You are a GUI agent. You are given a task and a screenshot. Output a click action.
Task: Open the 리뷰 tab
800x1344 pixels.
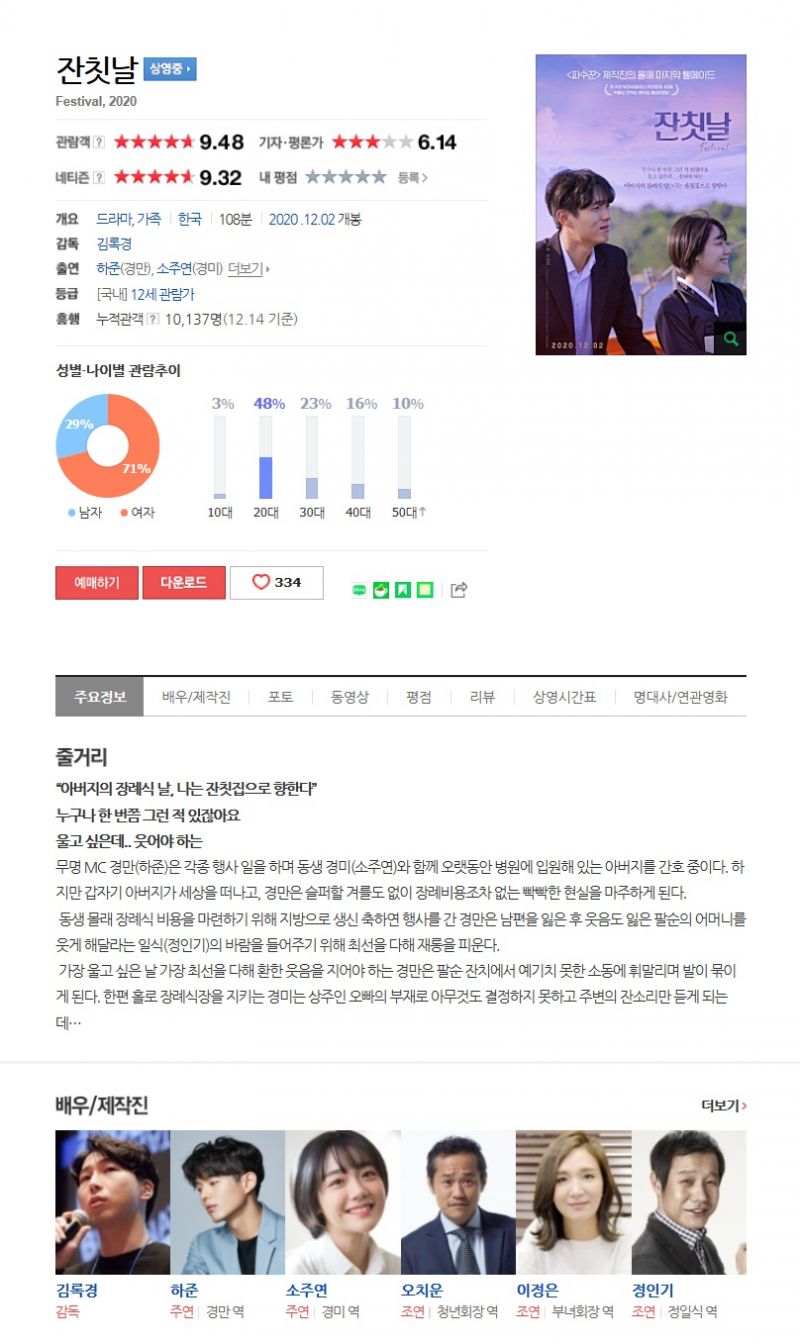coord(482,697)
